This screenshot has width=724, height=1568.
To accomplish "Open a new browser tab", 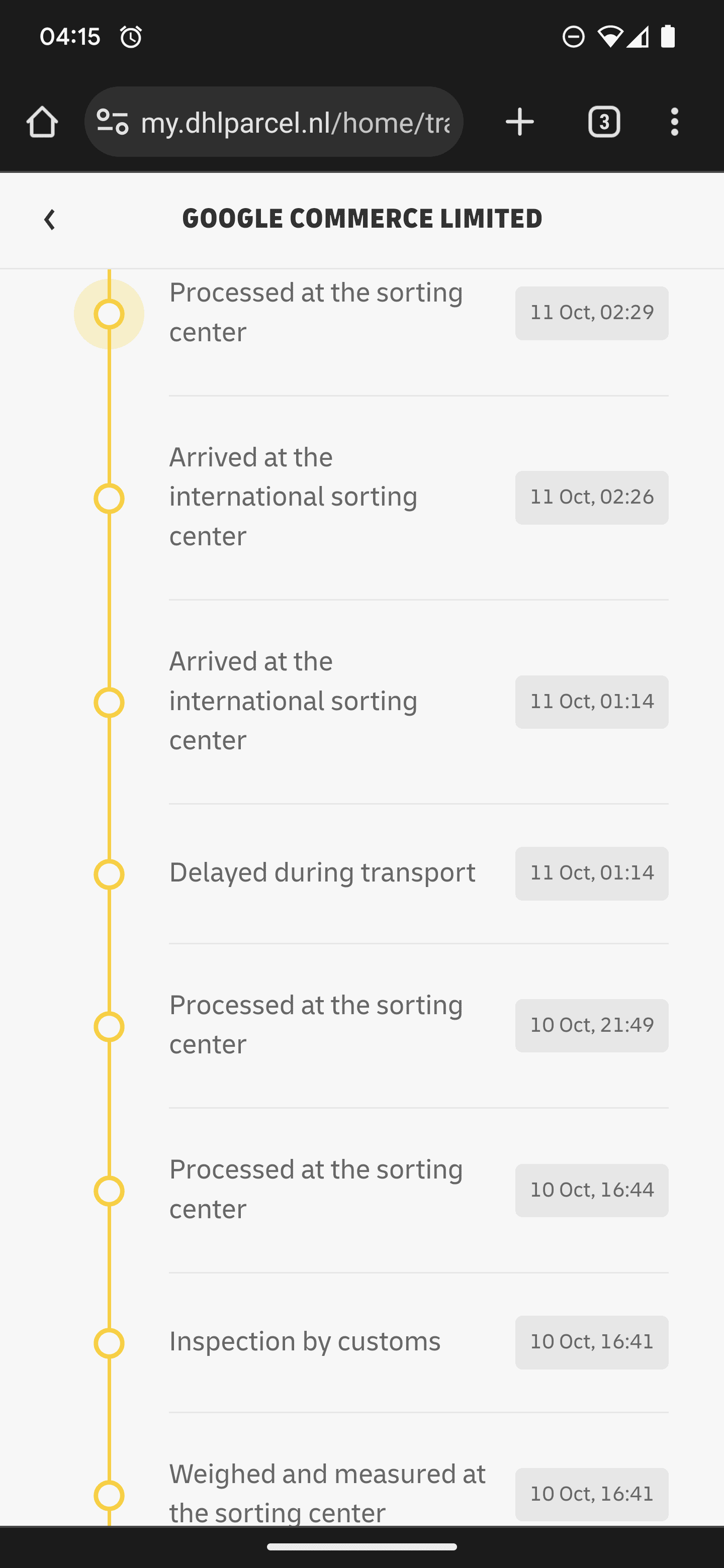I will pos(519,122).
